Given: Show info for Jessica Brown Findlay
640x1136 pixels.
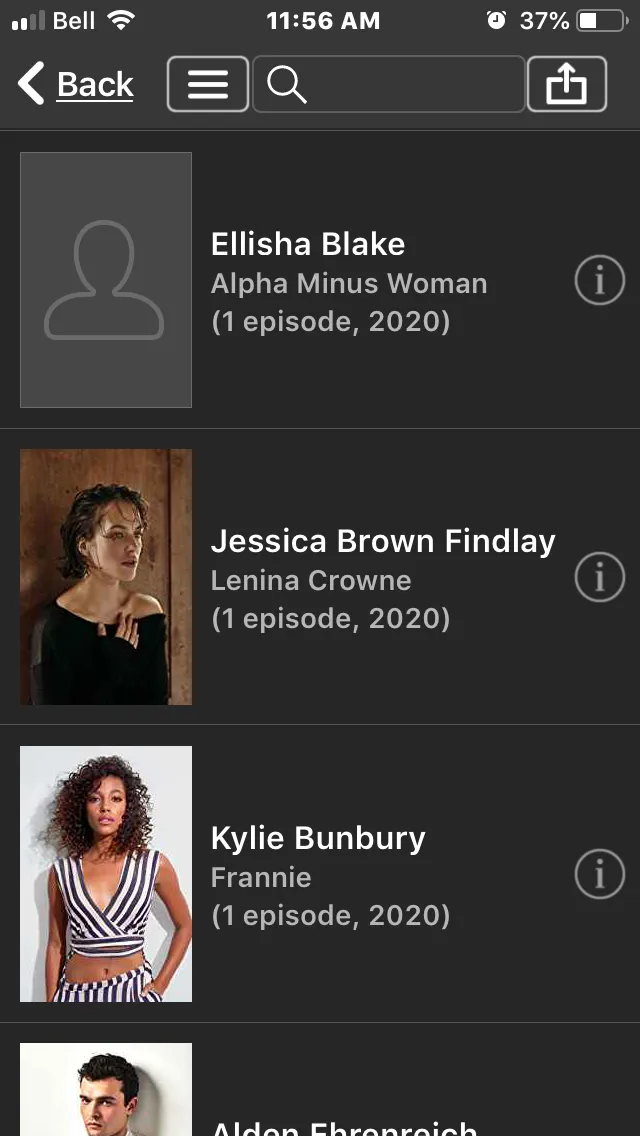Looking at the screenshot, I should pyautogui.click(x=599, y=577).
